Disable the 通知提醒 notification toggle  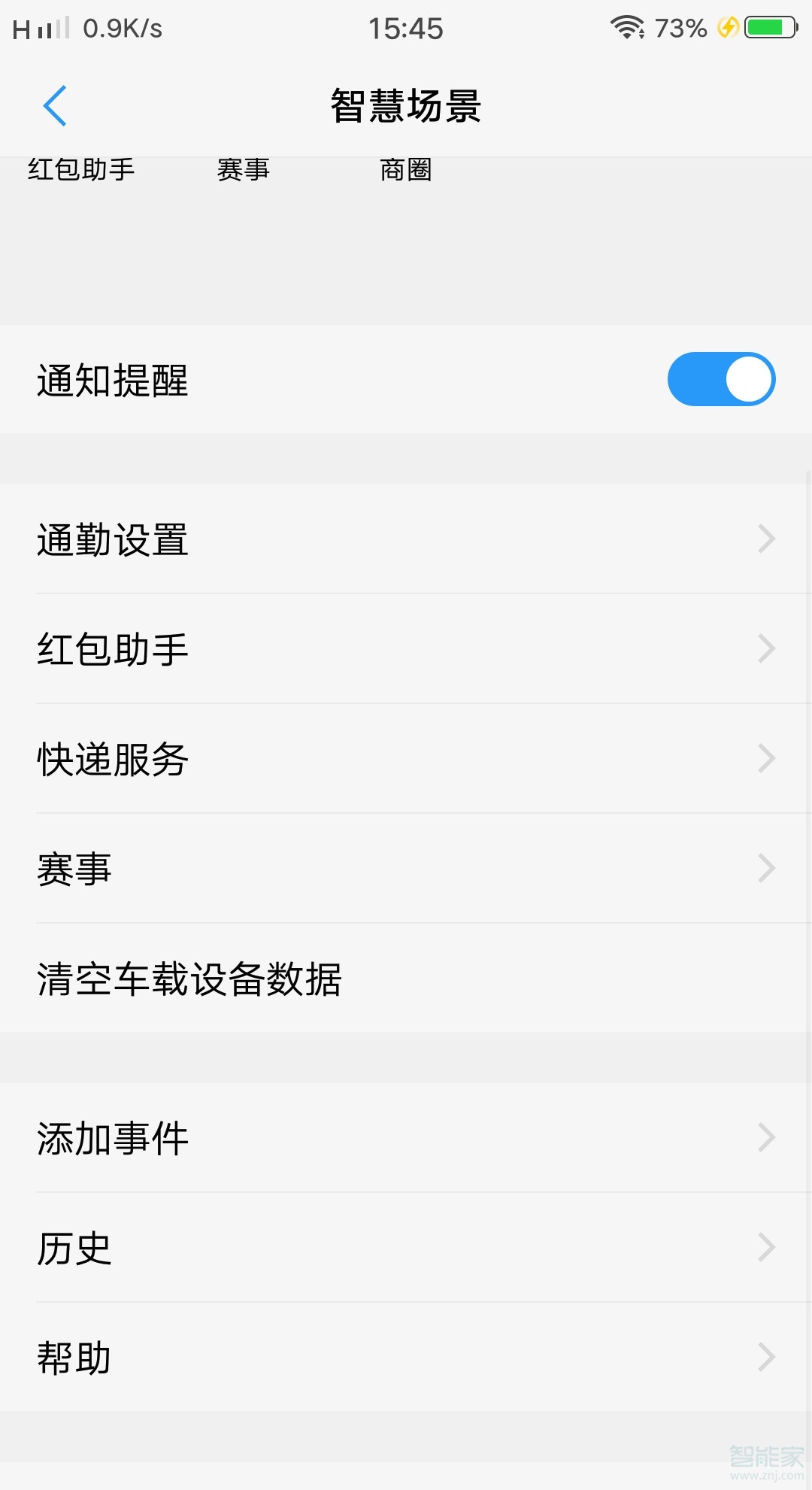[x=720, y=380]
